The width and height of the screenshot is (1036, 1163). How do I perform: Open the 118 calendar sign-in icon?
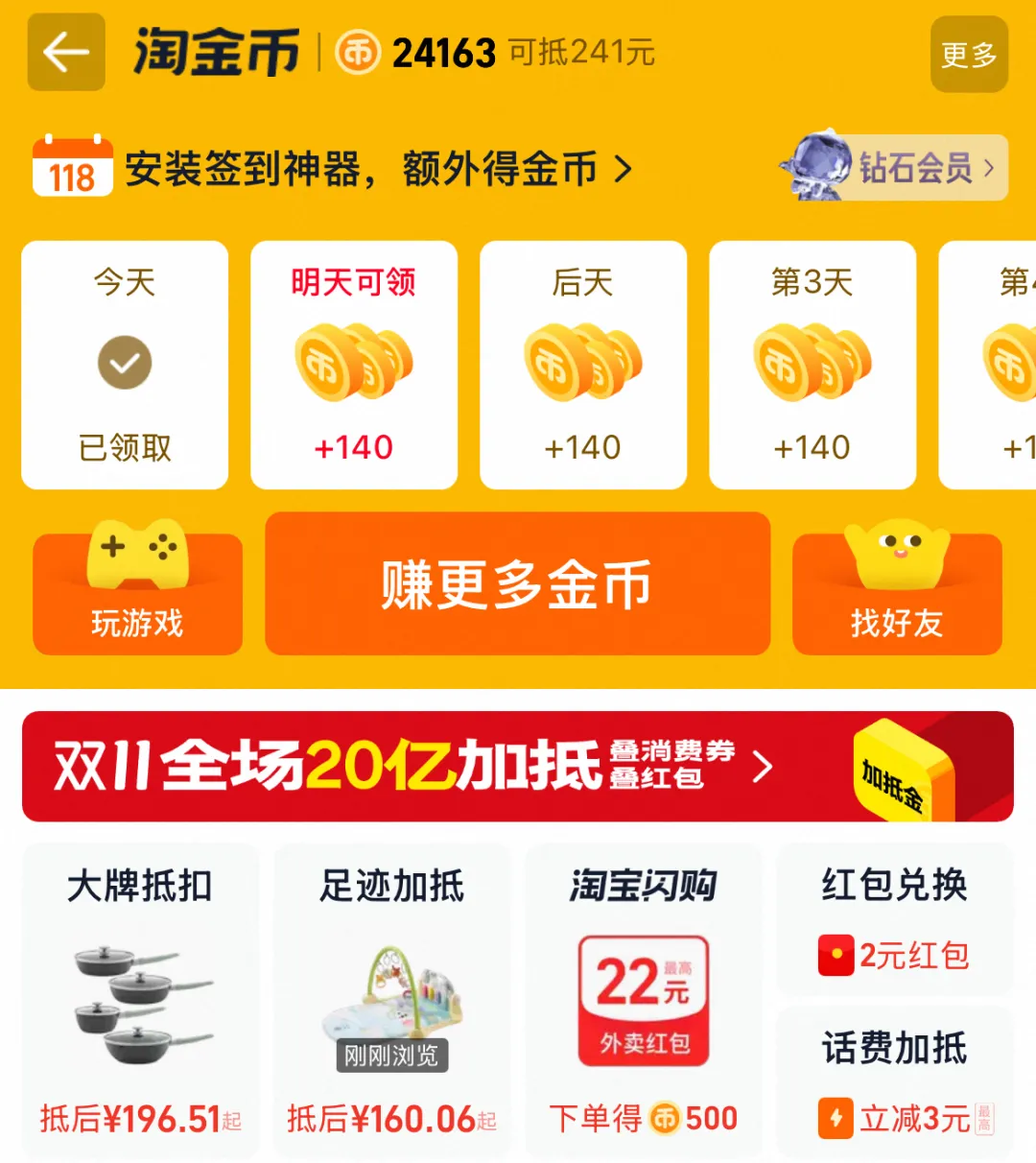pyautogui.click(x=72, y=168)
